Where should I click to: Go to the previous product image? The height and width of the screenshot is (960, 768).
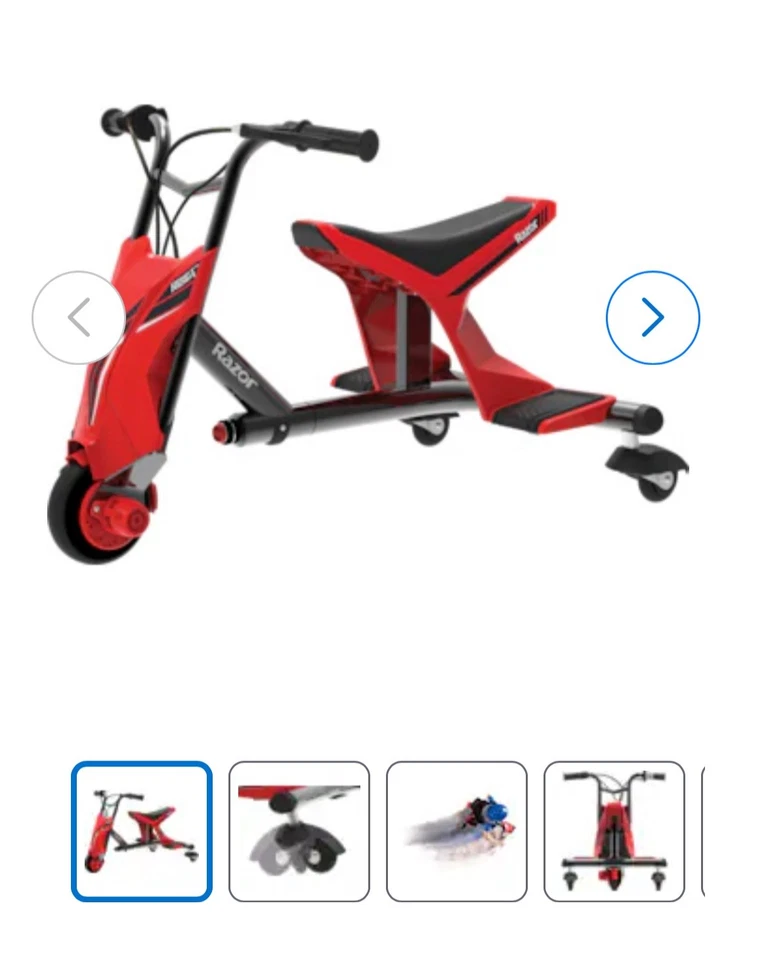(78, 317)
